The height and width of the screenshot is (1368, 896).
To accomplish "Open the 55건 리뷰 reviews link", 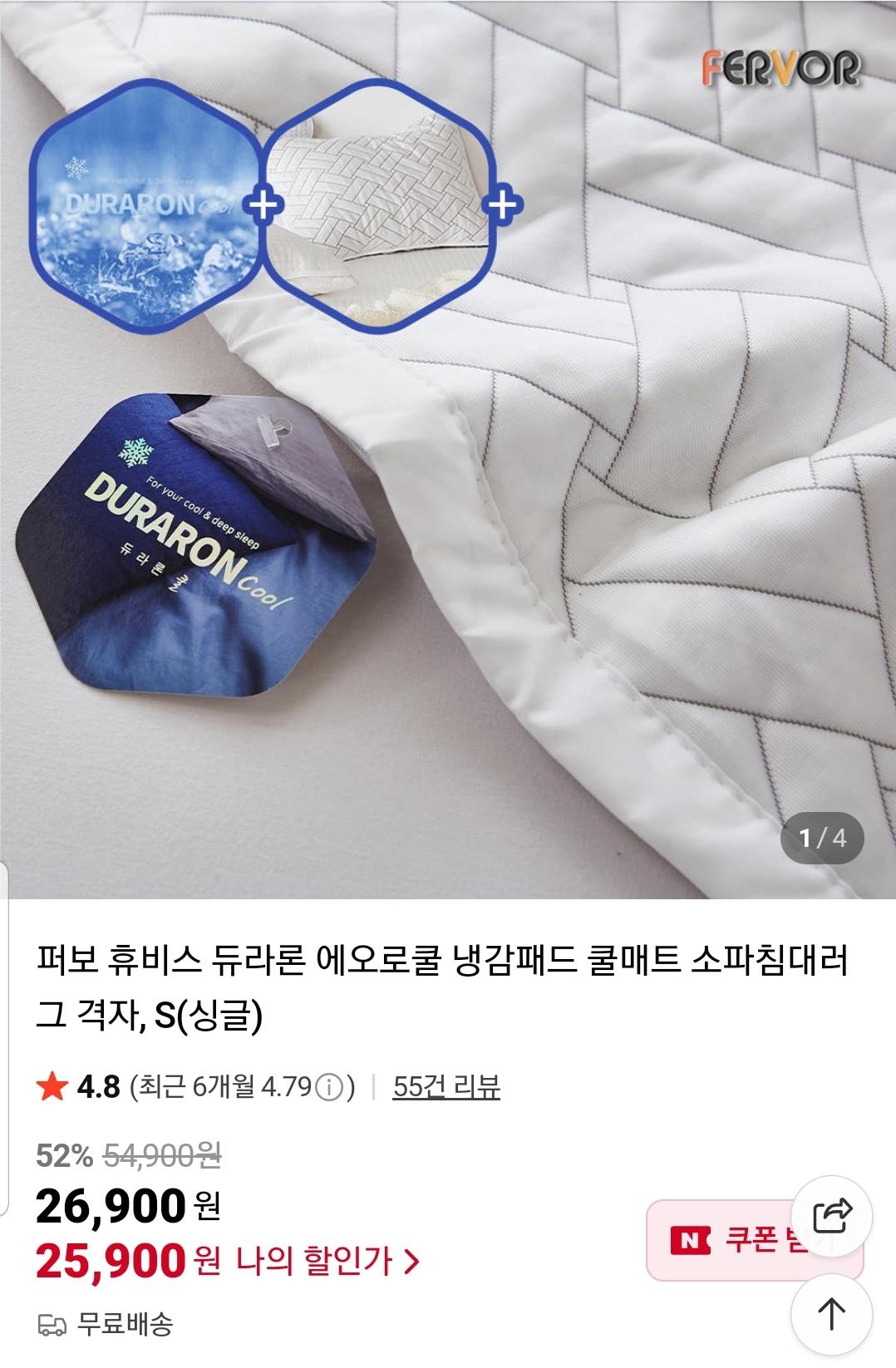I will 446,1086.
